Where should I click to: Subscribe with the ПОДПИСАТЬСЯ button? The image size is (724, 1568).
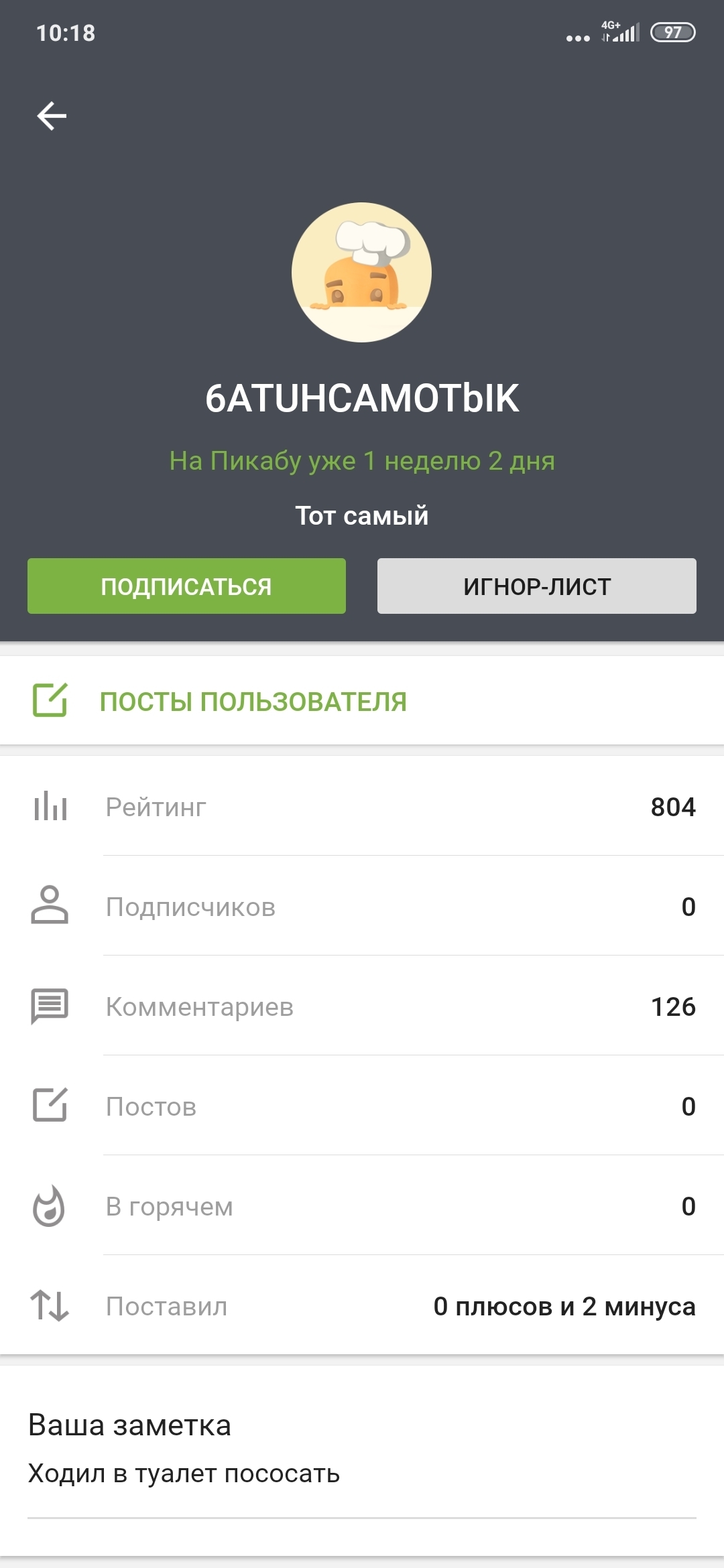[x=186, y=586]
